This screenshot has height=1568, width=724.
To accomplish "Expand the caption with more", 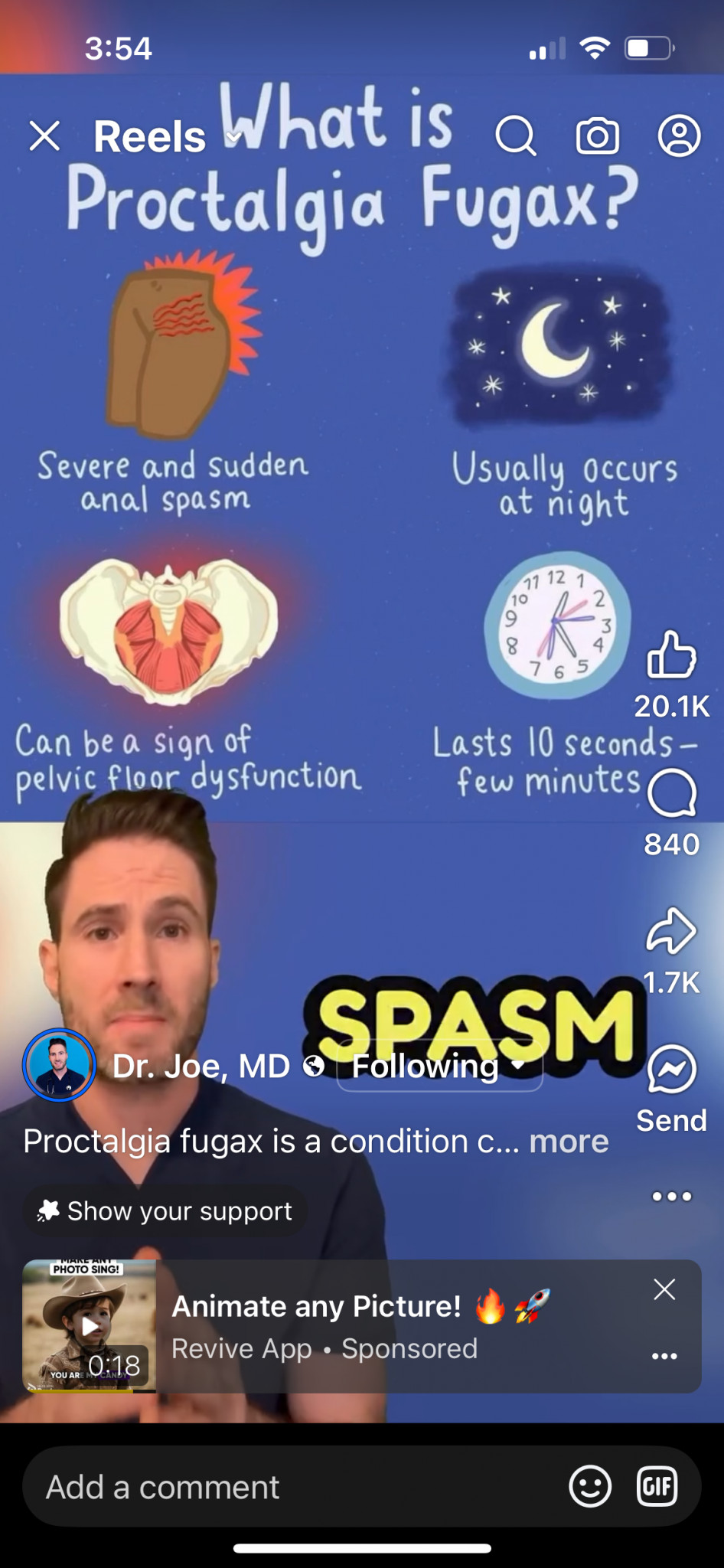I will pos(569,1141).
